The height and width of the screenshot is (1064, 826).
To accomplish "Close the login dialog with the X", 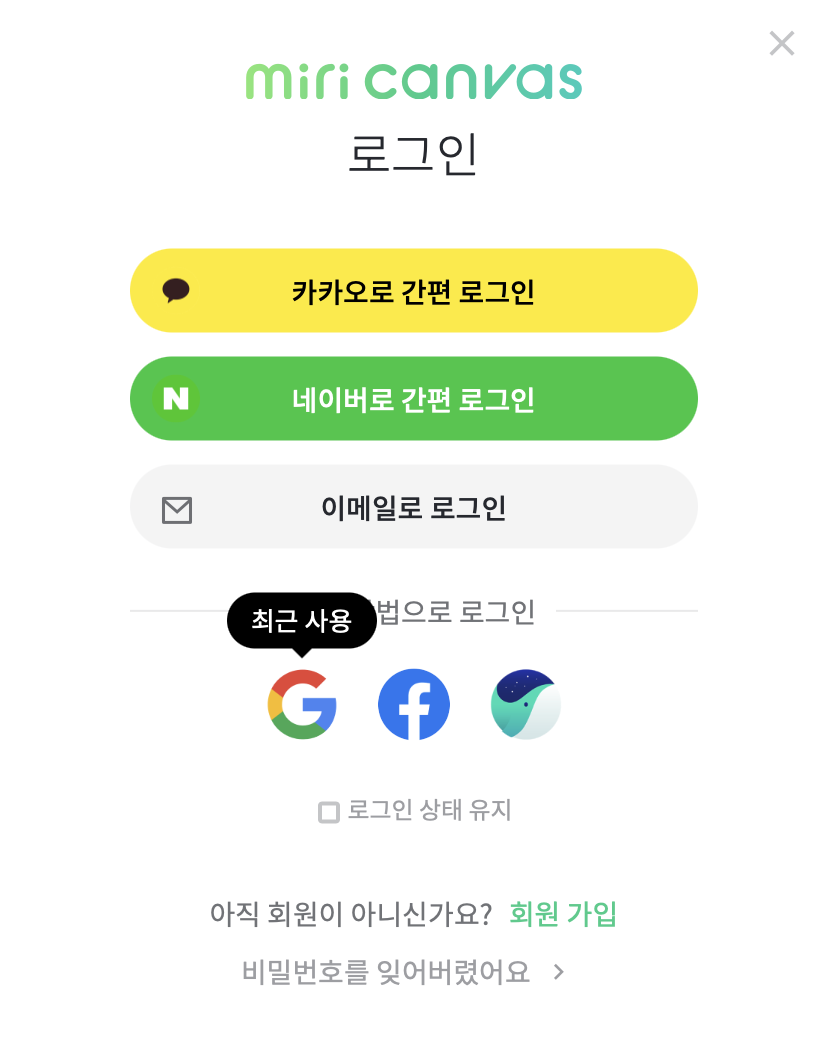I will pos(781,43).
